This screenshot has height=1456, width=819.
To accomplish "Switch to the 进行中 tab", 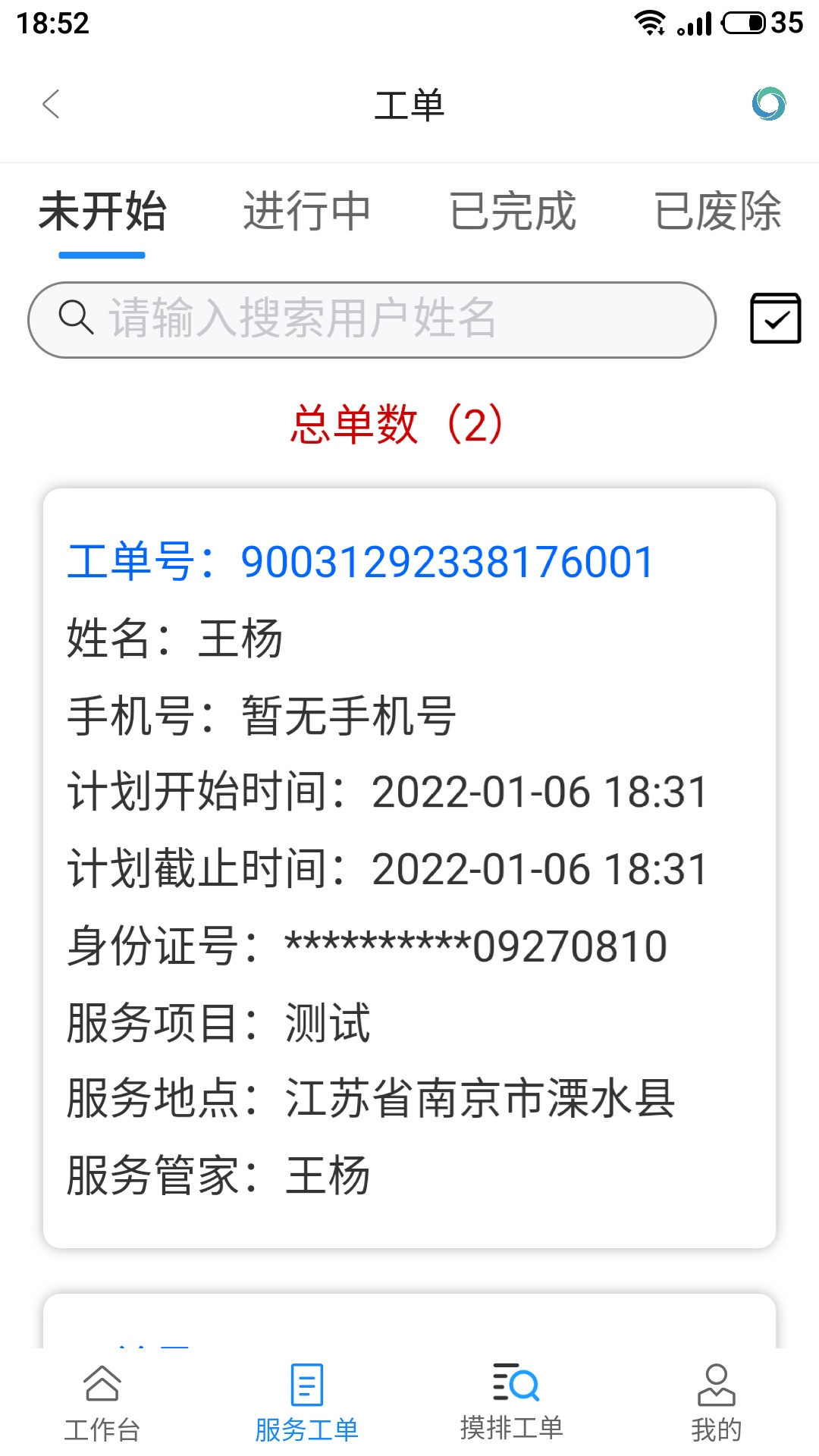I will click(306, 211).
